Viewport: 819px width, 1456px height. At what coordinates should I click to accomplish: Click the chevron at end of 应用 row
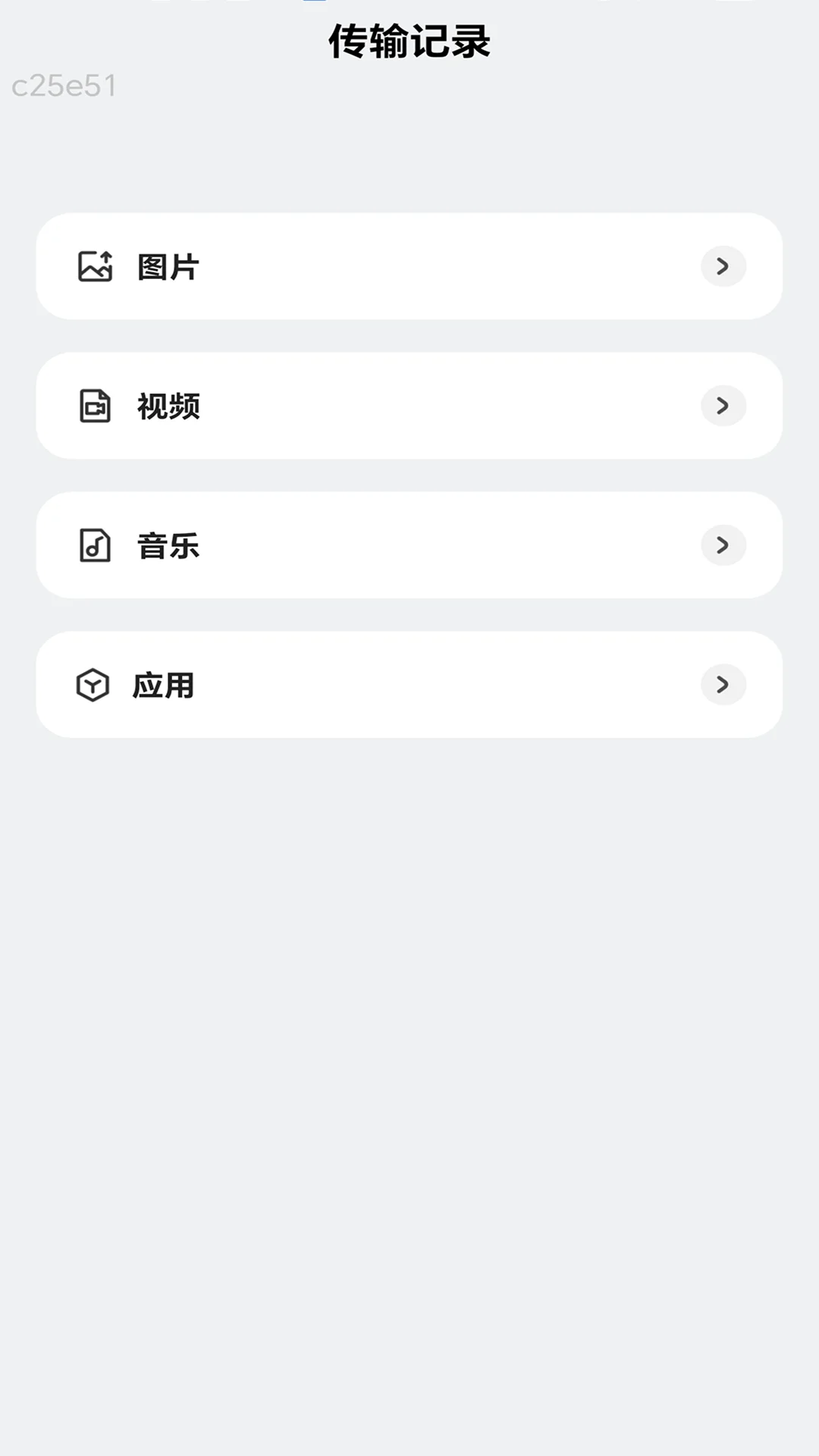pyautogui.click(x=723, y=684)
